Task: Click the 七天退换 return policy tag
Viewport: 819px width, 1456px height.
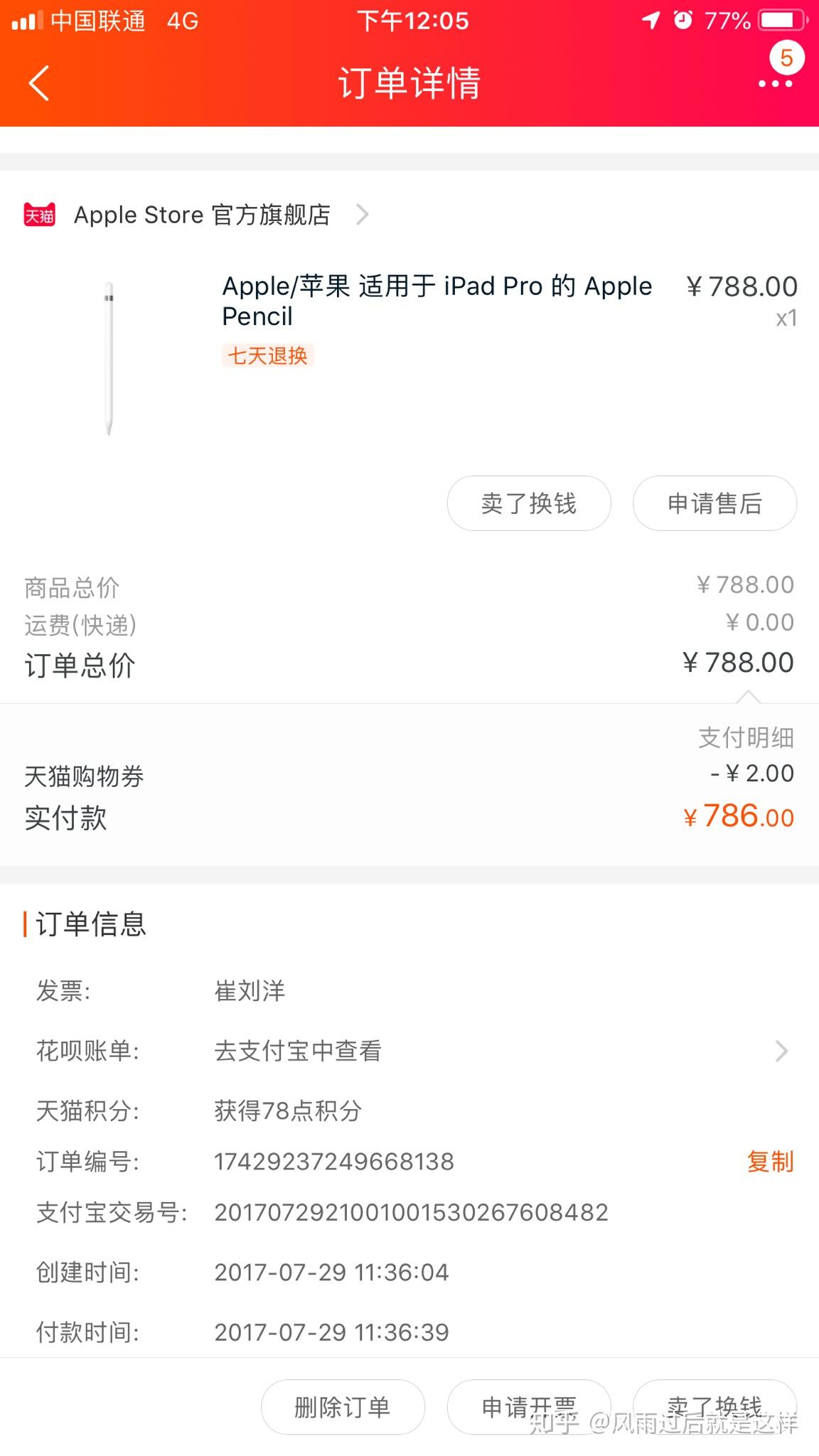Action: click(266, 356)
